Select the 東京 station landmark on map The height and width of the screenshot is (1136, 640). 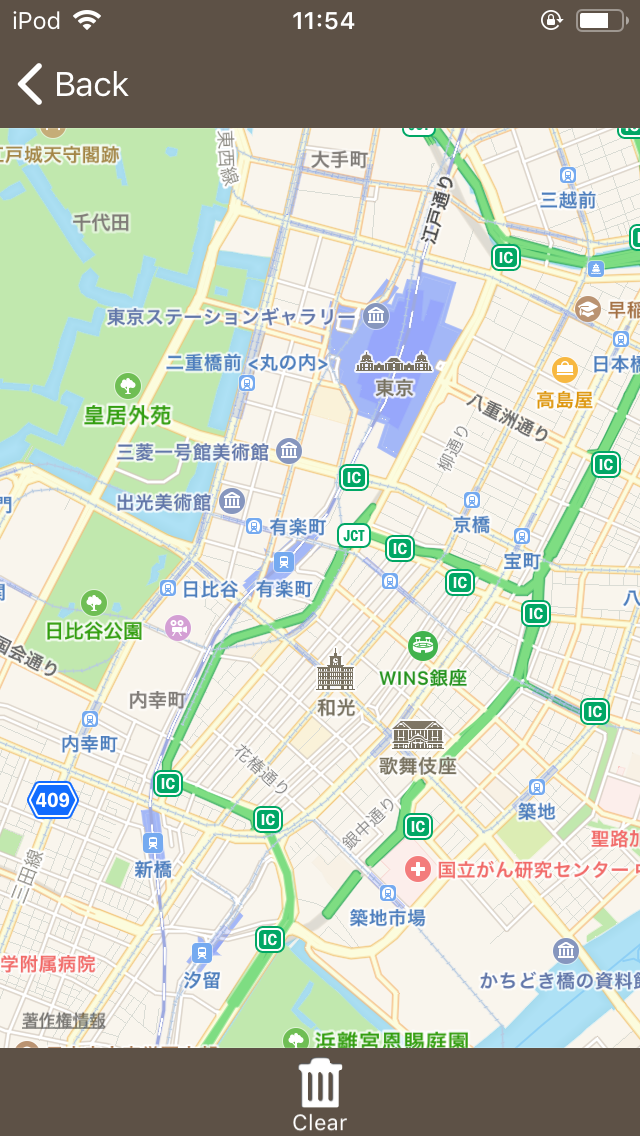coord(395,363)
